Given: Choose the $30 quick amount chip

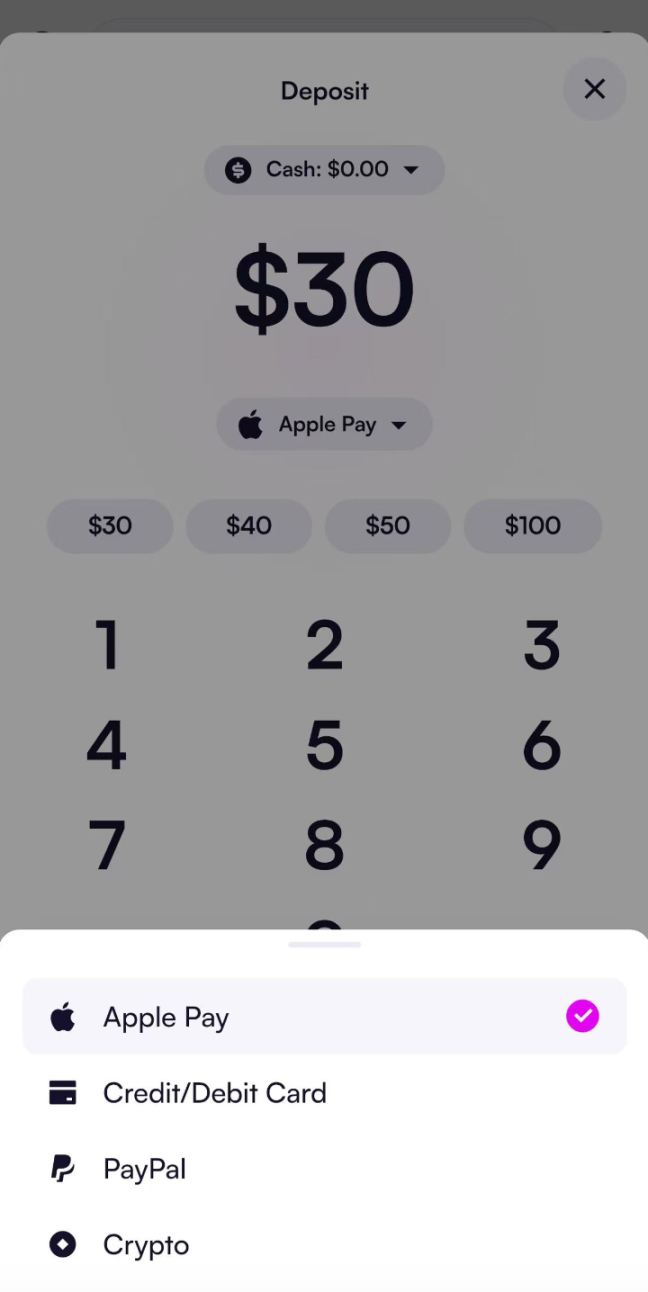Looking at the screenshot, I should tap(110, 525).
